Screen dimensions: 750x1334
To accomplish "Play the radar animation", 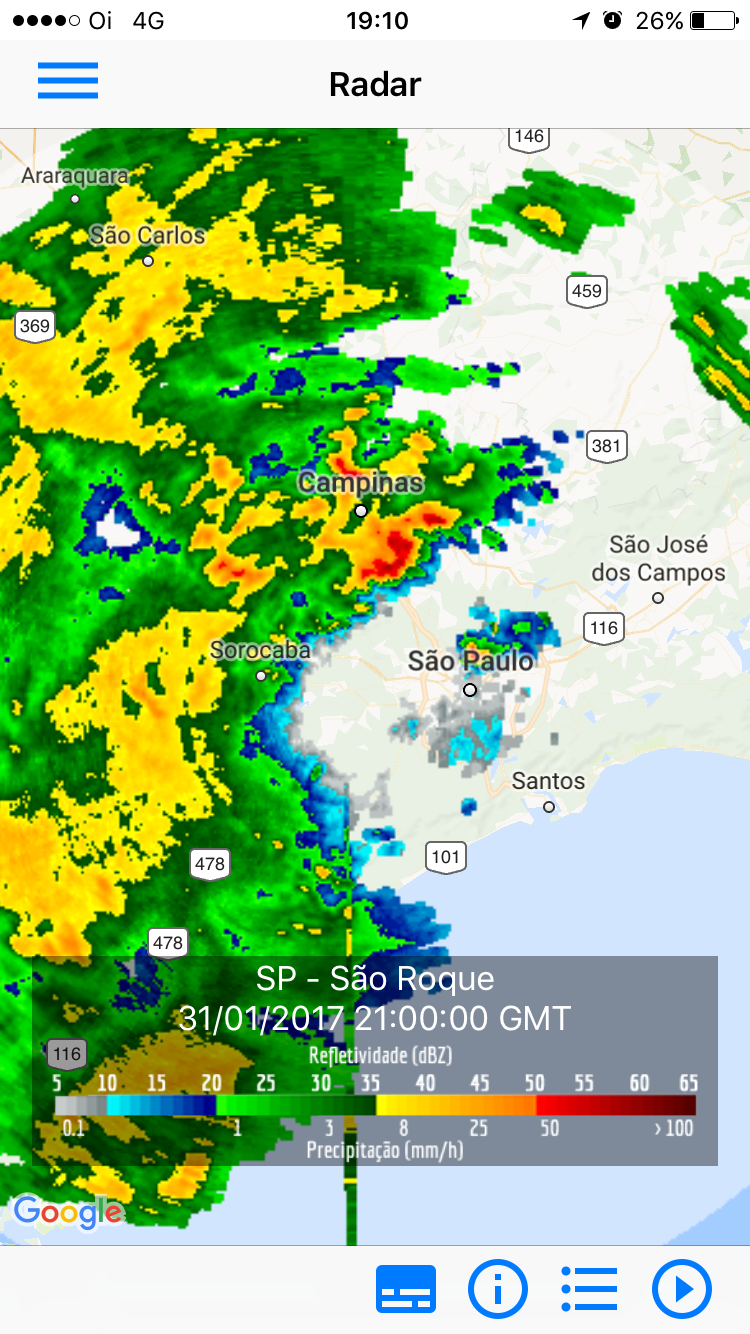I will tap(682, 1289).
